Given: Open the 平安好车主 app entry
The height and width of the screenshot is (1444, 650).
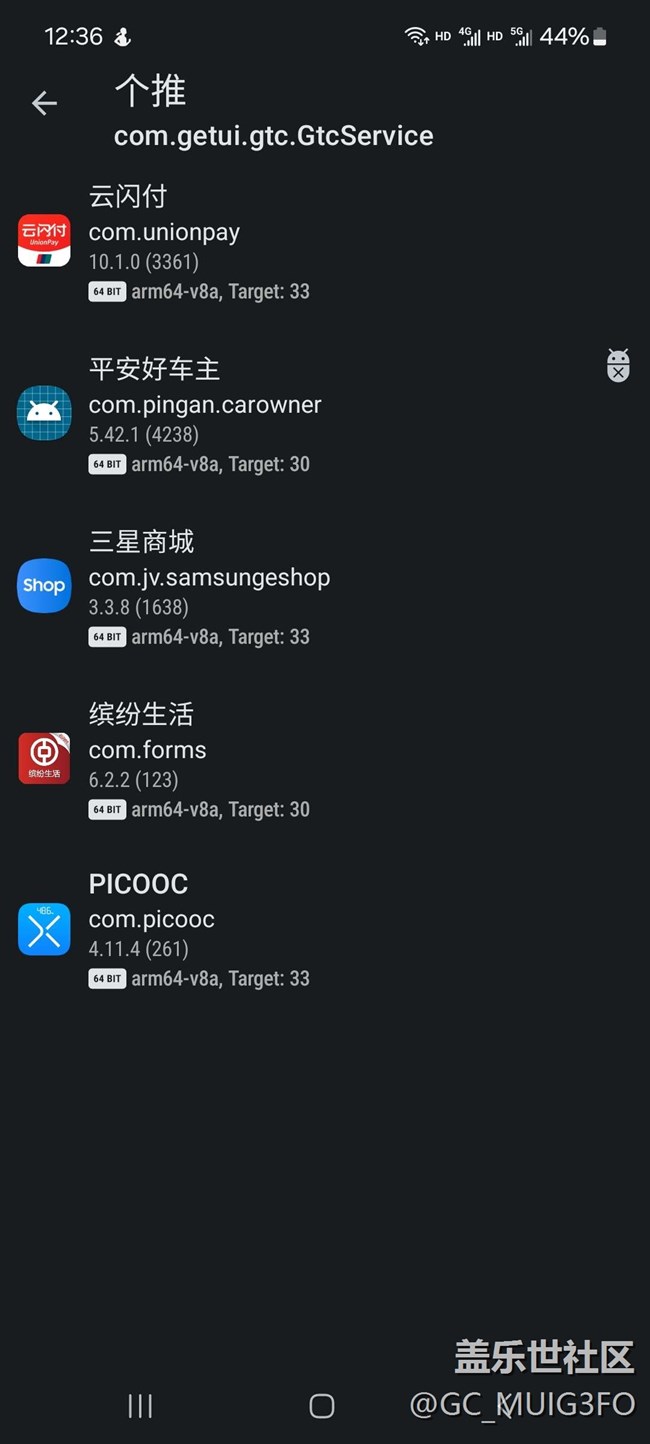Looking at the screenshot, I should click(x=325, y=413).
